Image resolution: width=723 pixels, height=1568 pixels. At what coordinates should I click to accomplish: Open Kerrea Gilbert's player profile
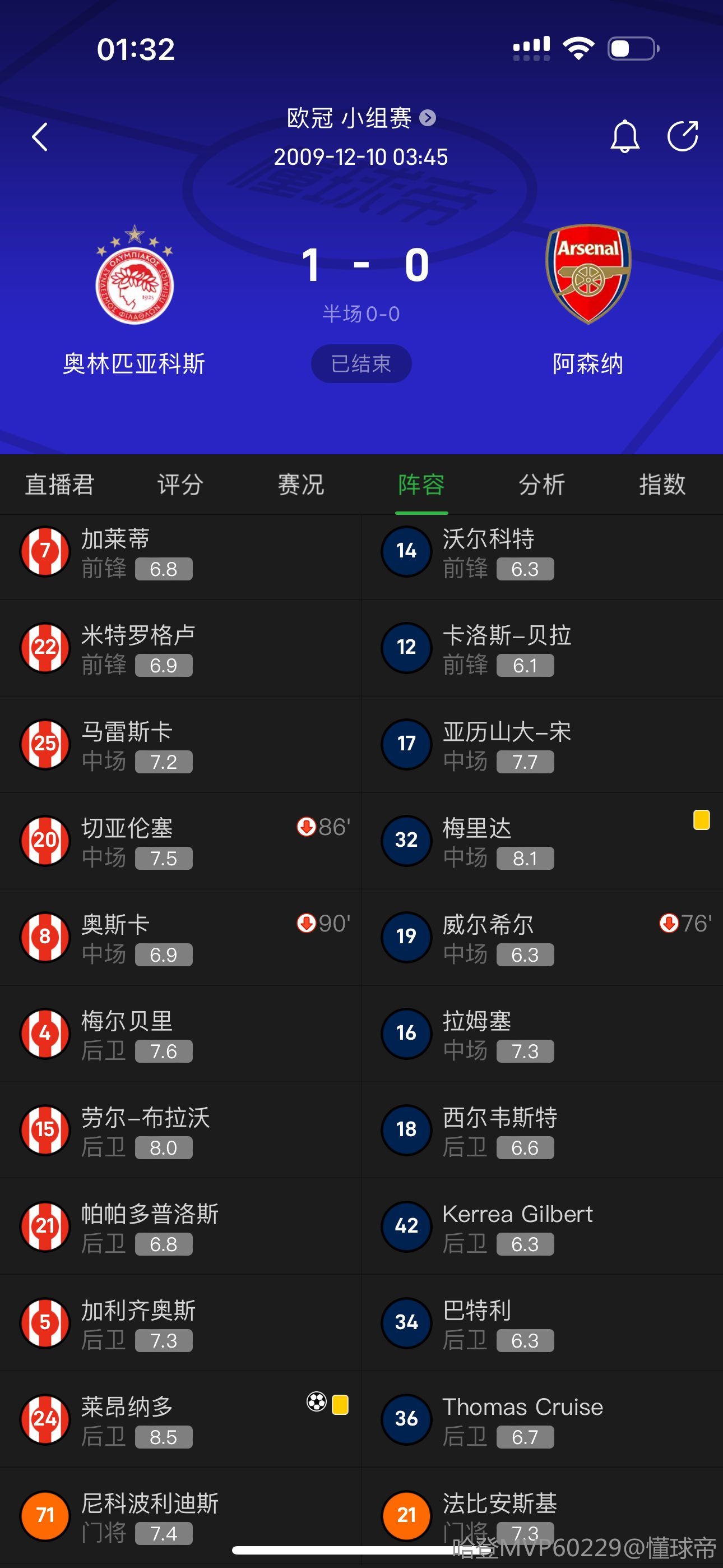tap(541, 1226)
